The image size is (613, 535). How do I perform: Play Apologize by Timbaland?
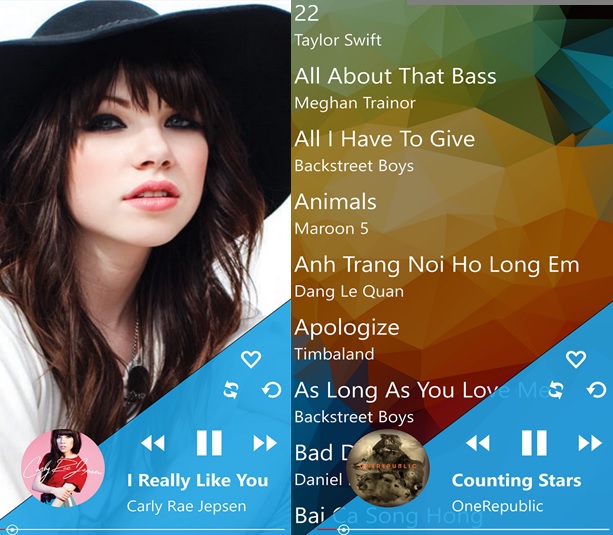click(347, 339)
